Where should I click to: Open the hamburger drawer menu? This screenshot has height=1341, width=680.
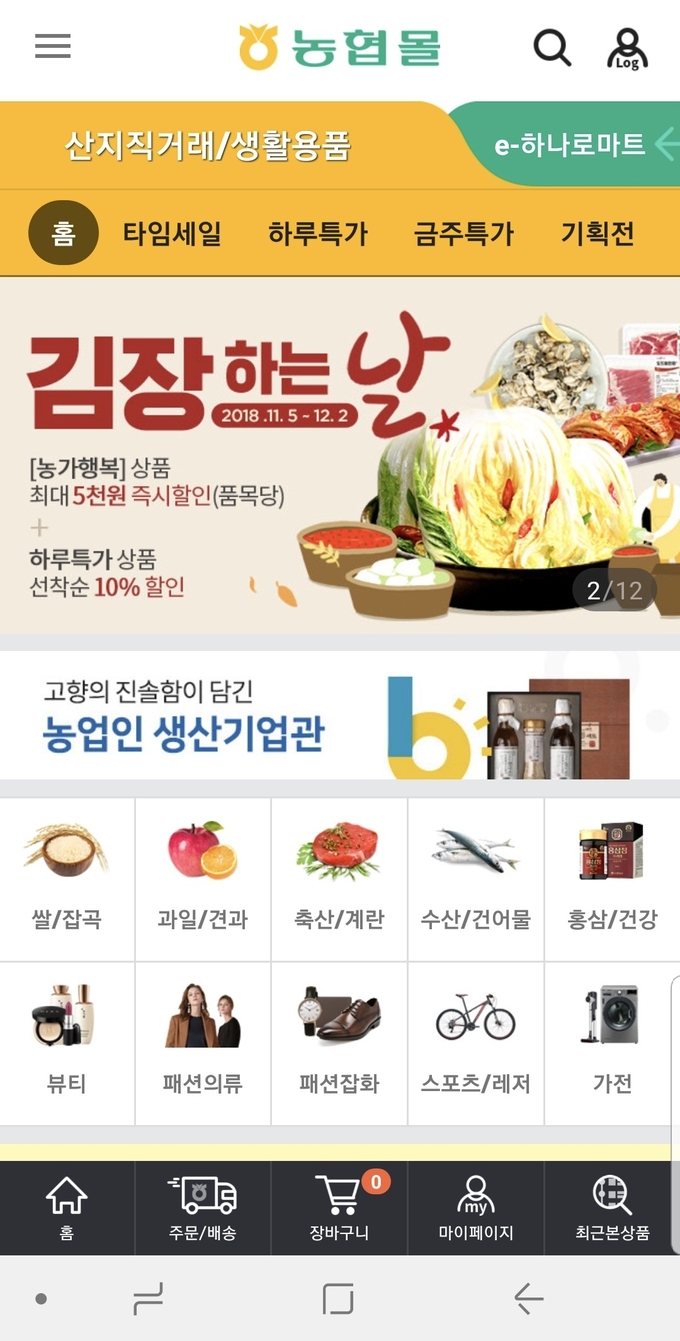[52, 46]
